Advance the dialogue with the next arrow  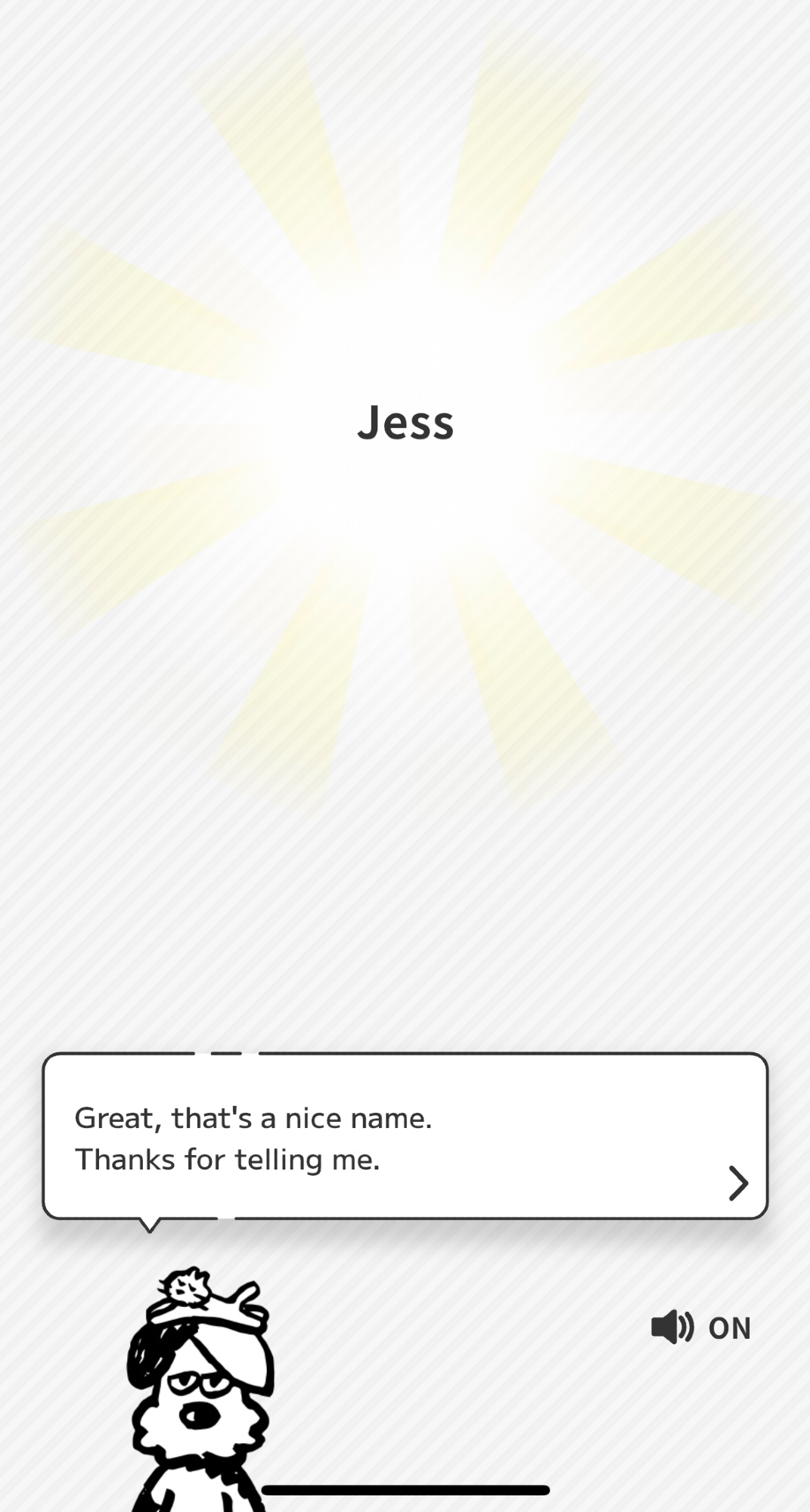point(737,1183)
